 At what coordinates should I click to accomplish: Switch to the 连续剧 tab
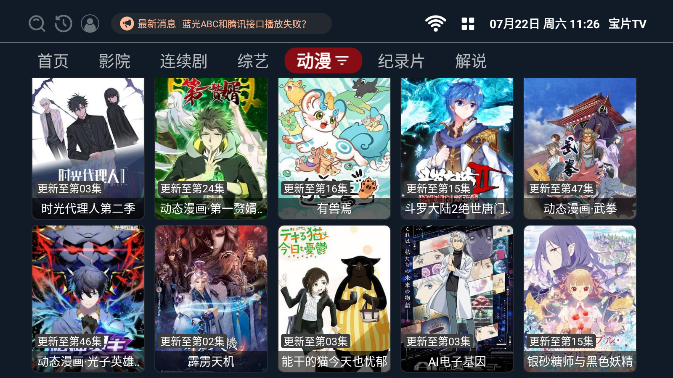click(x=183, y=61)
